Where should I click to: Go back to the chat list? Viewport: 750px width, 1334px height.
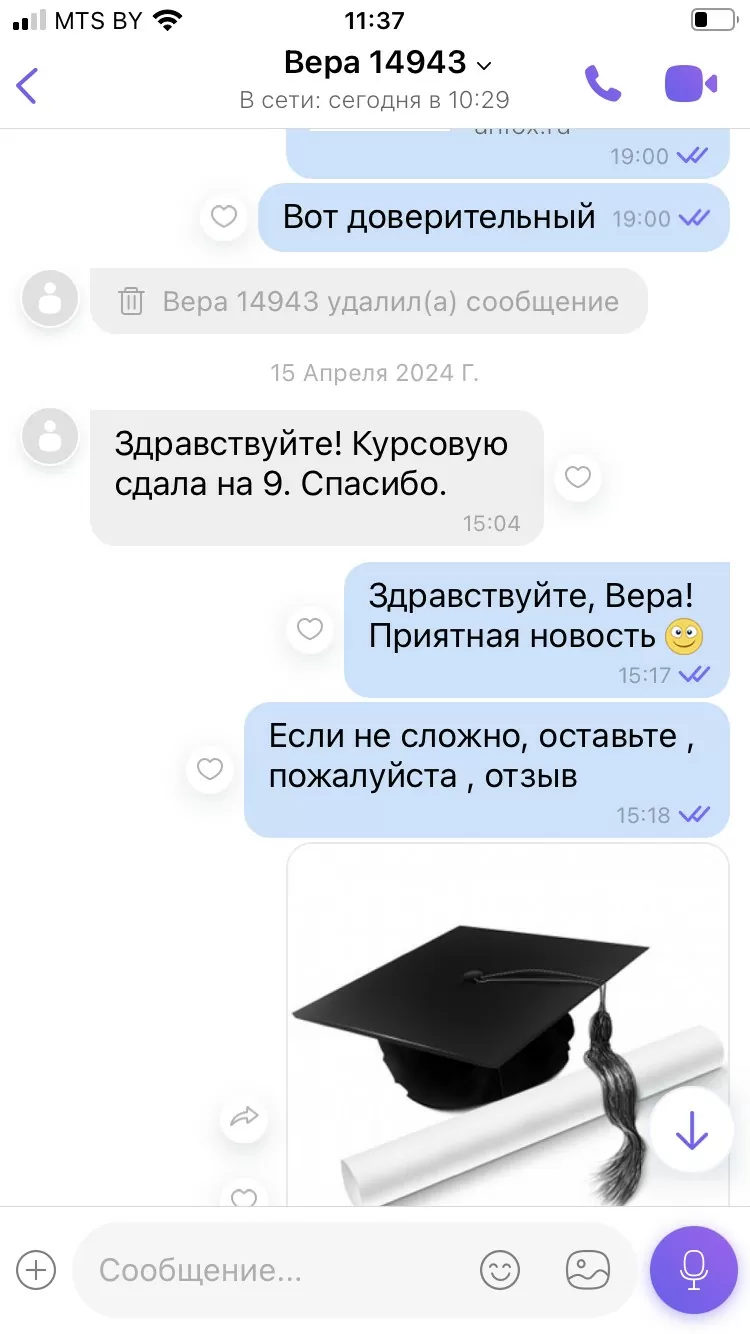coord(27,85)
